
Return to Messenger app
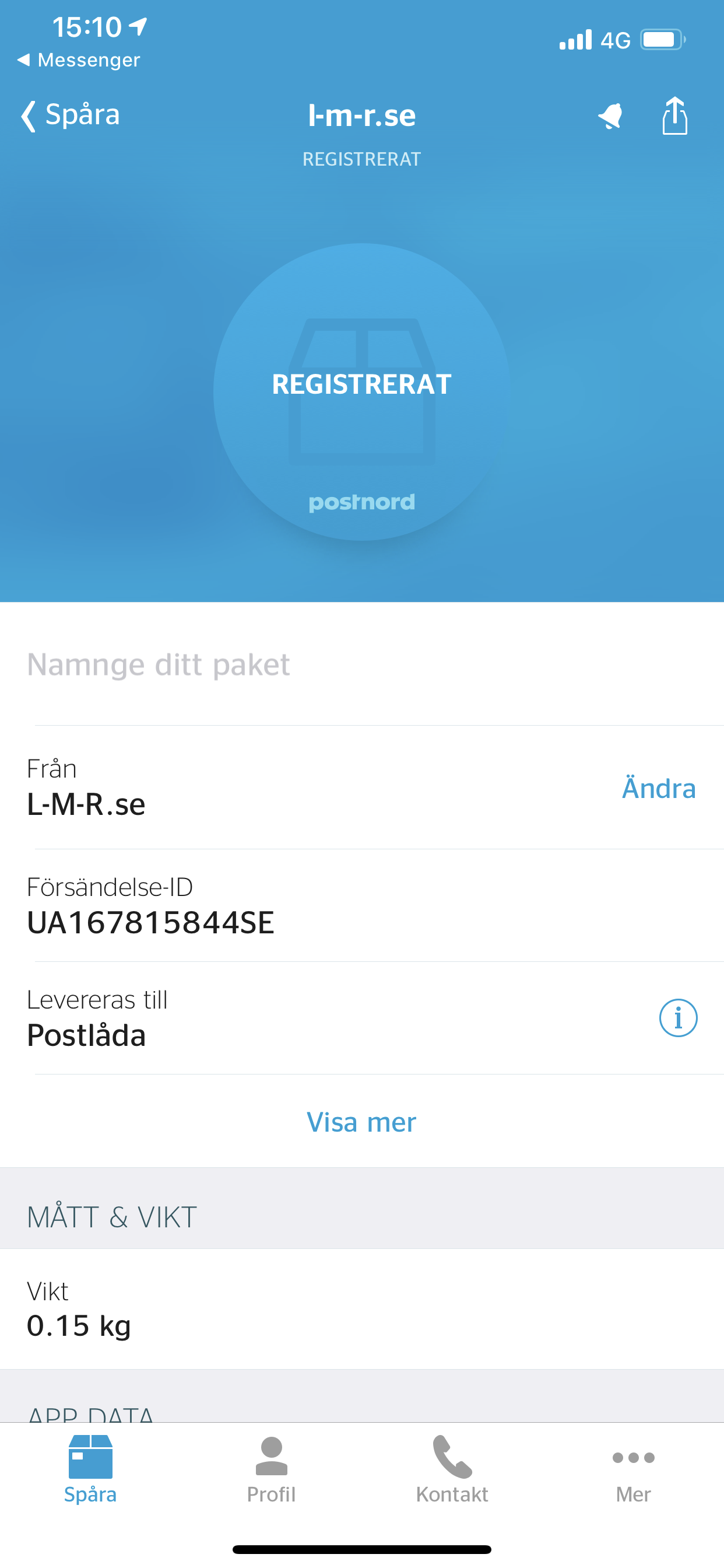79,60
